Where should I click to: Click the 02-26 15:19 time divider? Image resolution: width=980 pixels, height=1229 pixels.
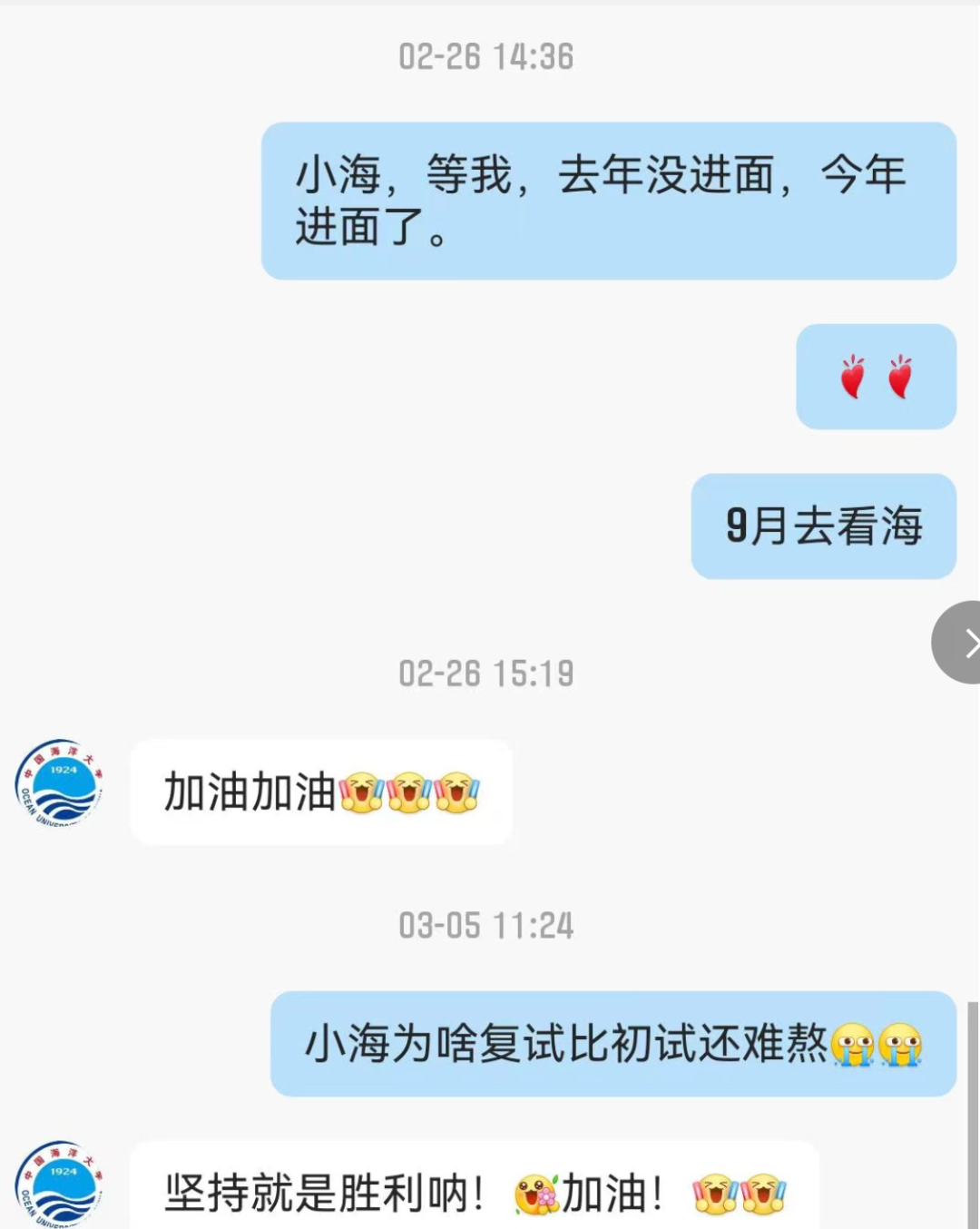coord(488,673)
